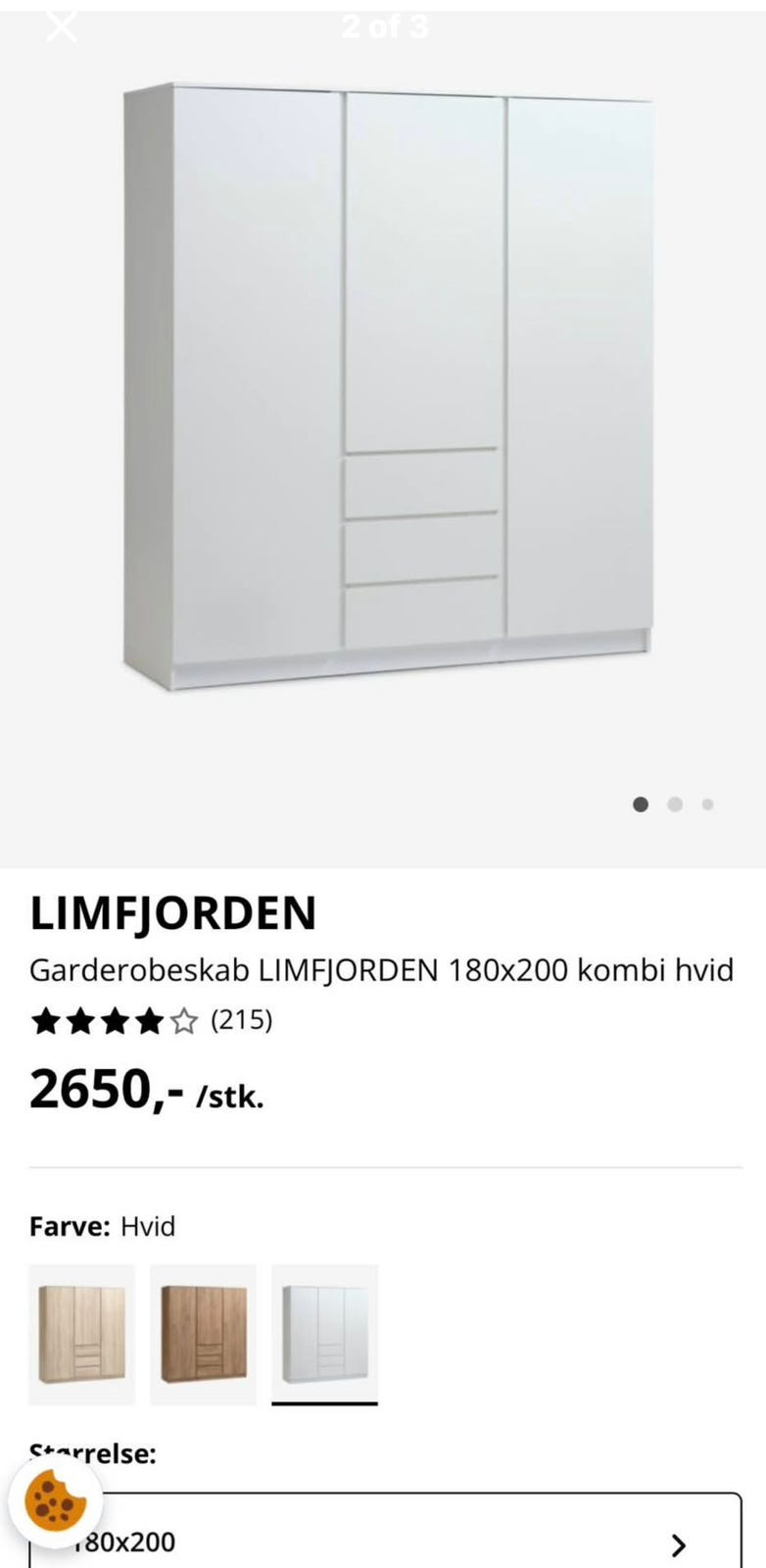Close the image gallery view
This screenshot has width=766, height=1568.
pos(62,26)
